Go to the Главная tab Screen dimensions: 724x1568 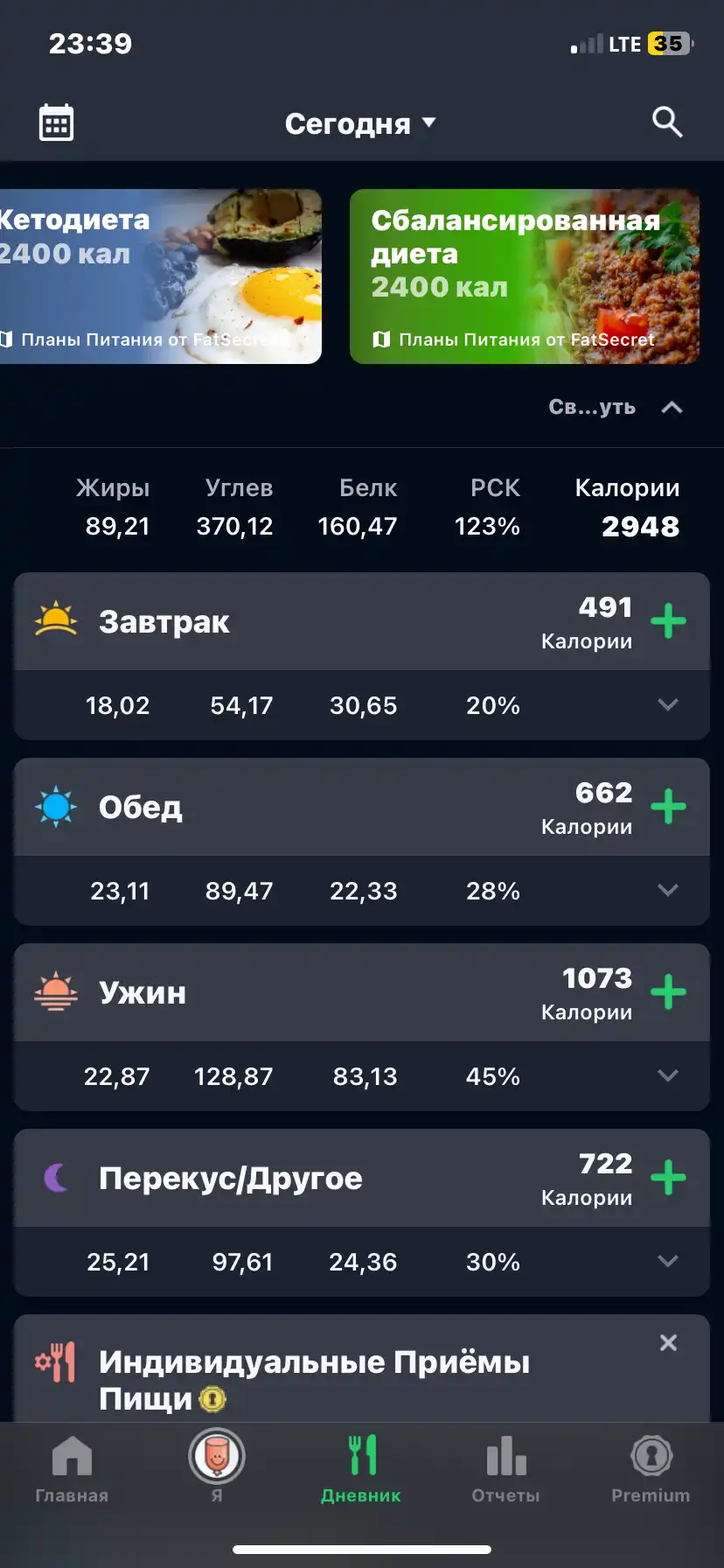(72, 1468)
